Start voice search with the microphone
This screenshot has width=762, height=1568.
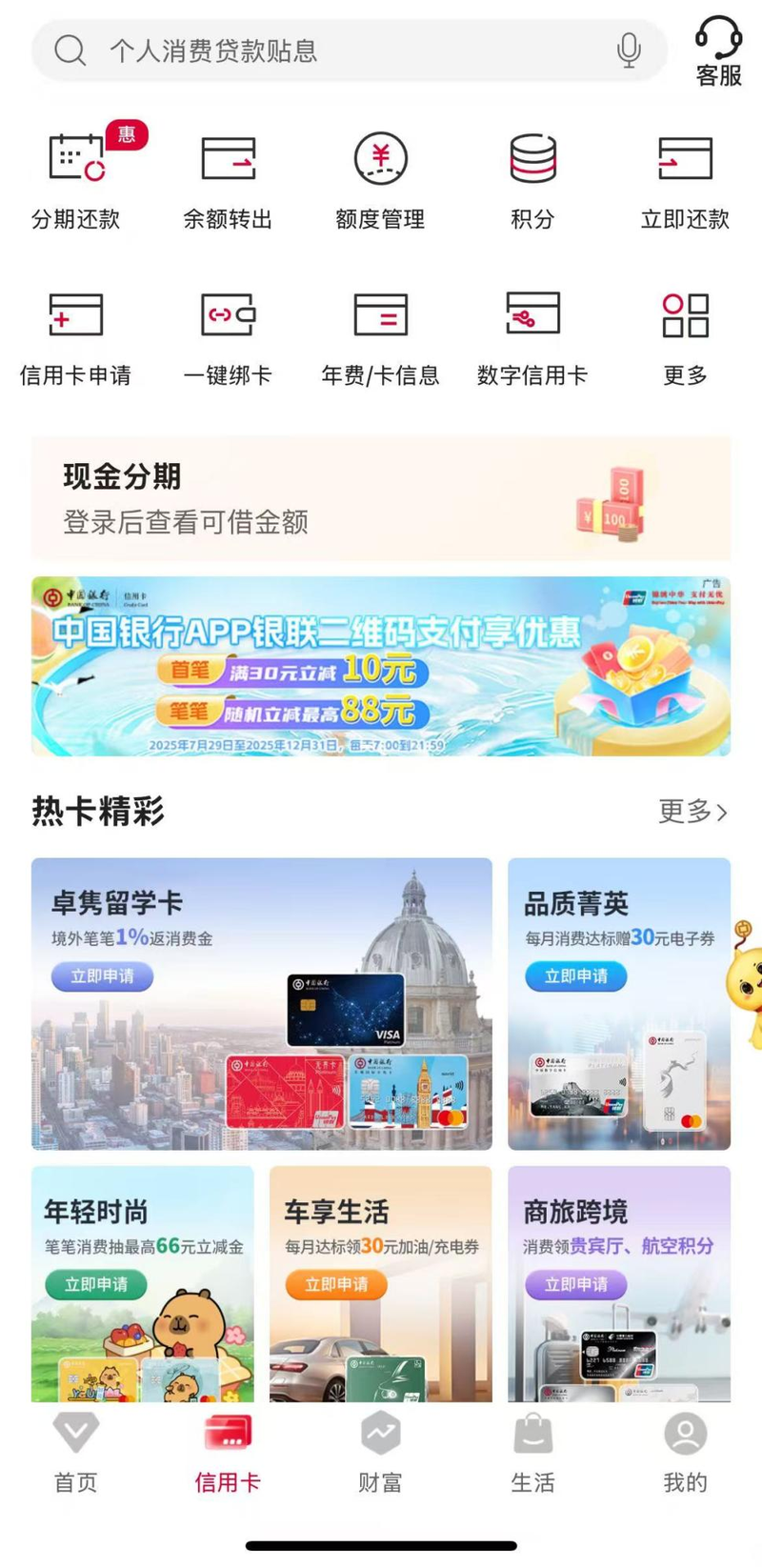tap(629, 50)
